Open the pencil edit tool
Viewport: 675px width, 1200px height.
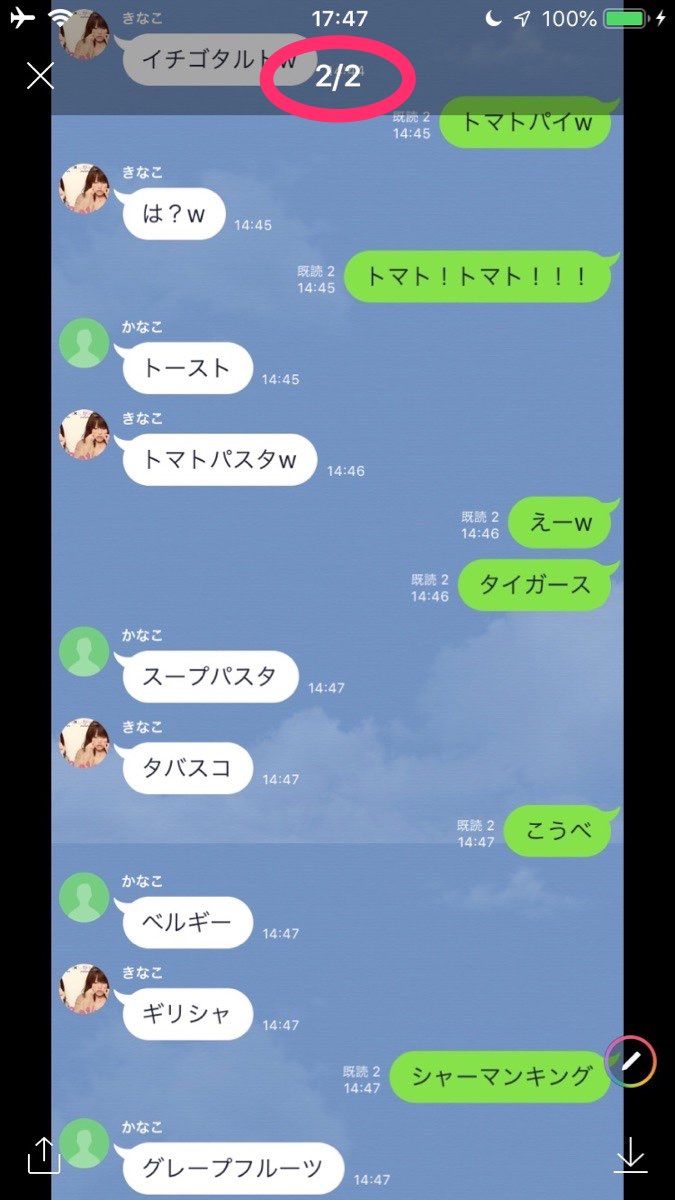631,1059
